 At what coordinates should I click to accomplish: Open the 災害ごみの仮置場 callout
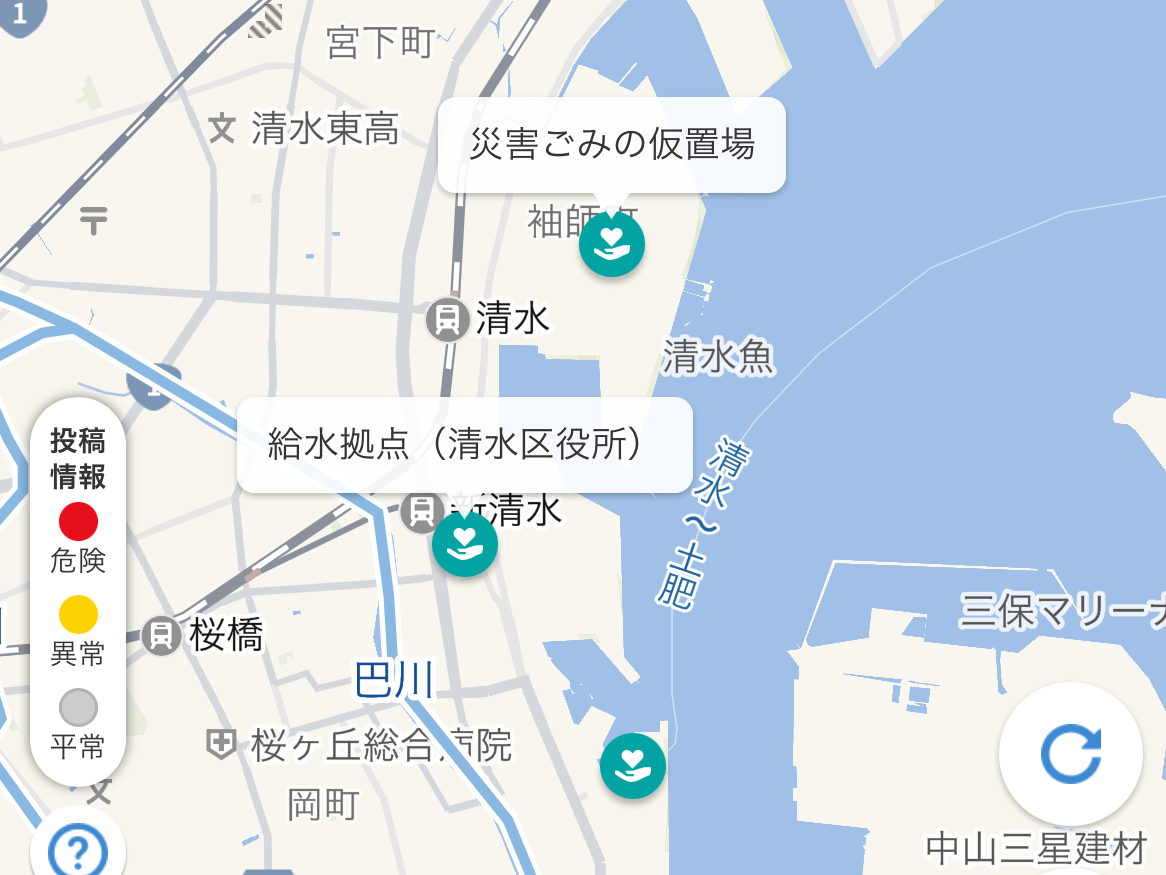point(611,145)
